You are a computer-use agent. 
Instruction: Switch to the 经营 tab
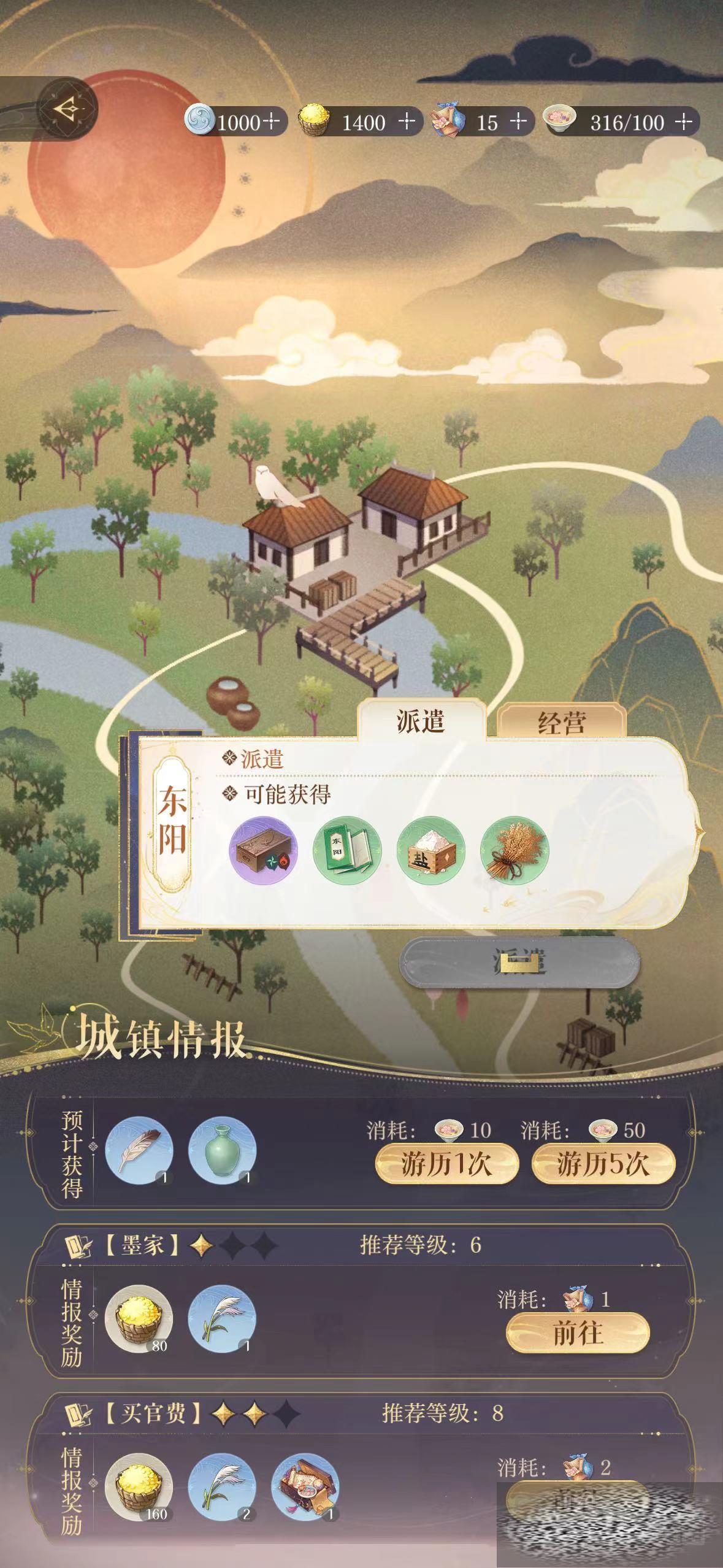(561, 723)
